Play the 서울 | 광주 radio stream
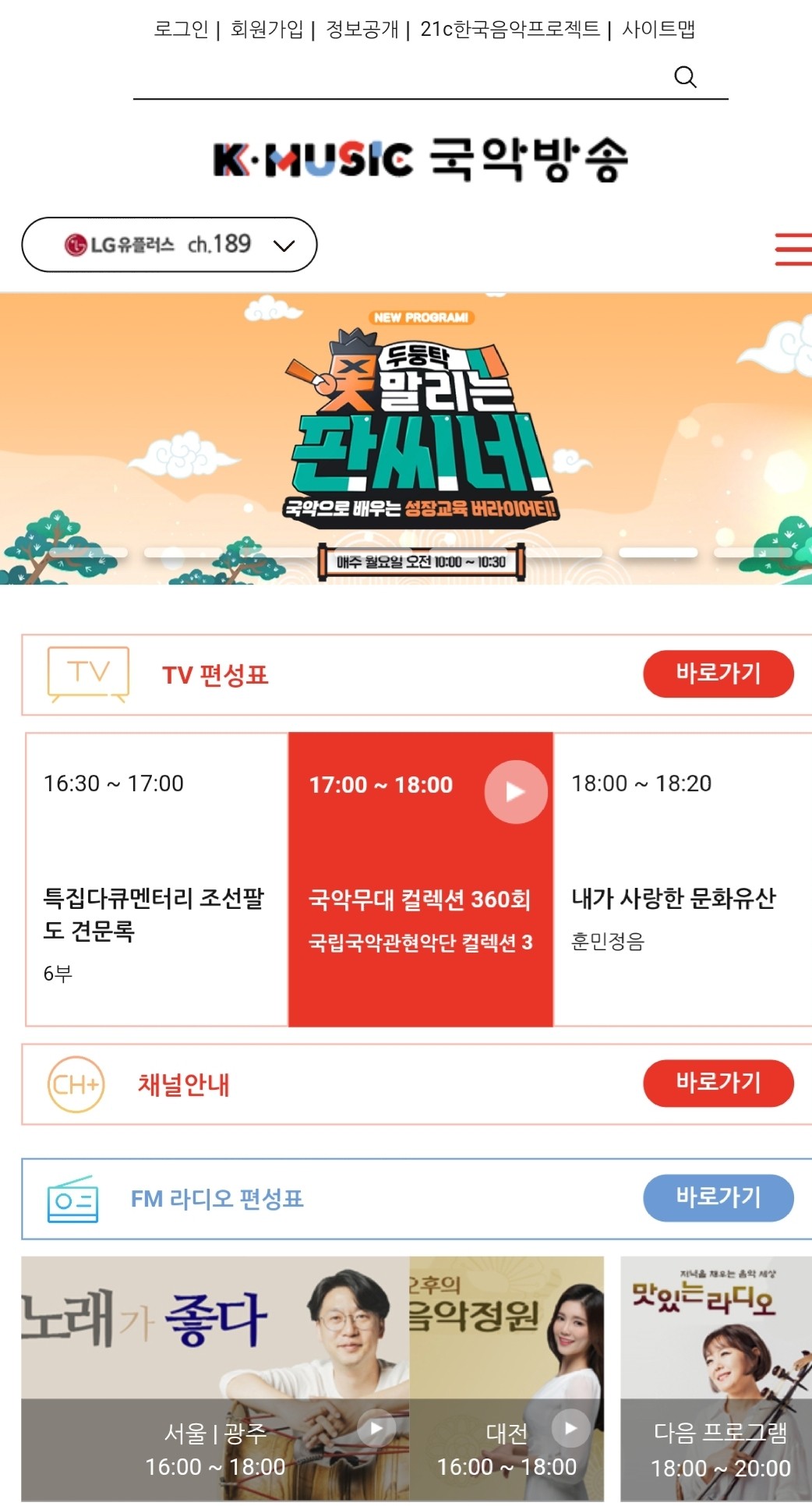This screenshot has height=1506, width=812. pyautogui.click(x=376, y=1428)
